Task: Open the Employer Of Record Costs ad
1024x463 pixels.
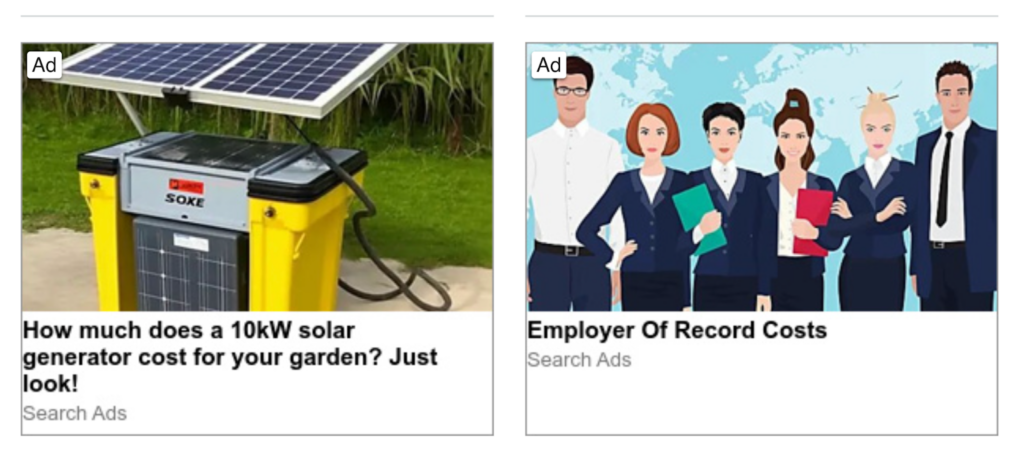Action: click(677, 330)
